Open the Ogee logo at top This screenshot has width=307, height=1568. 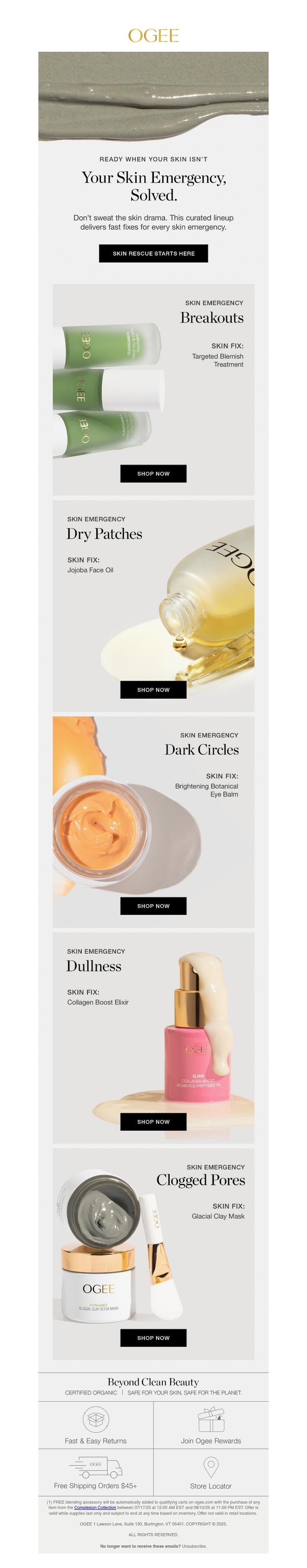click(x=153, y=36)
